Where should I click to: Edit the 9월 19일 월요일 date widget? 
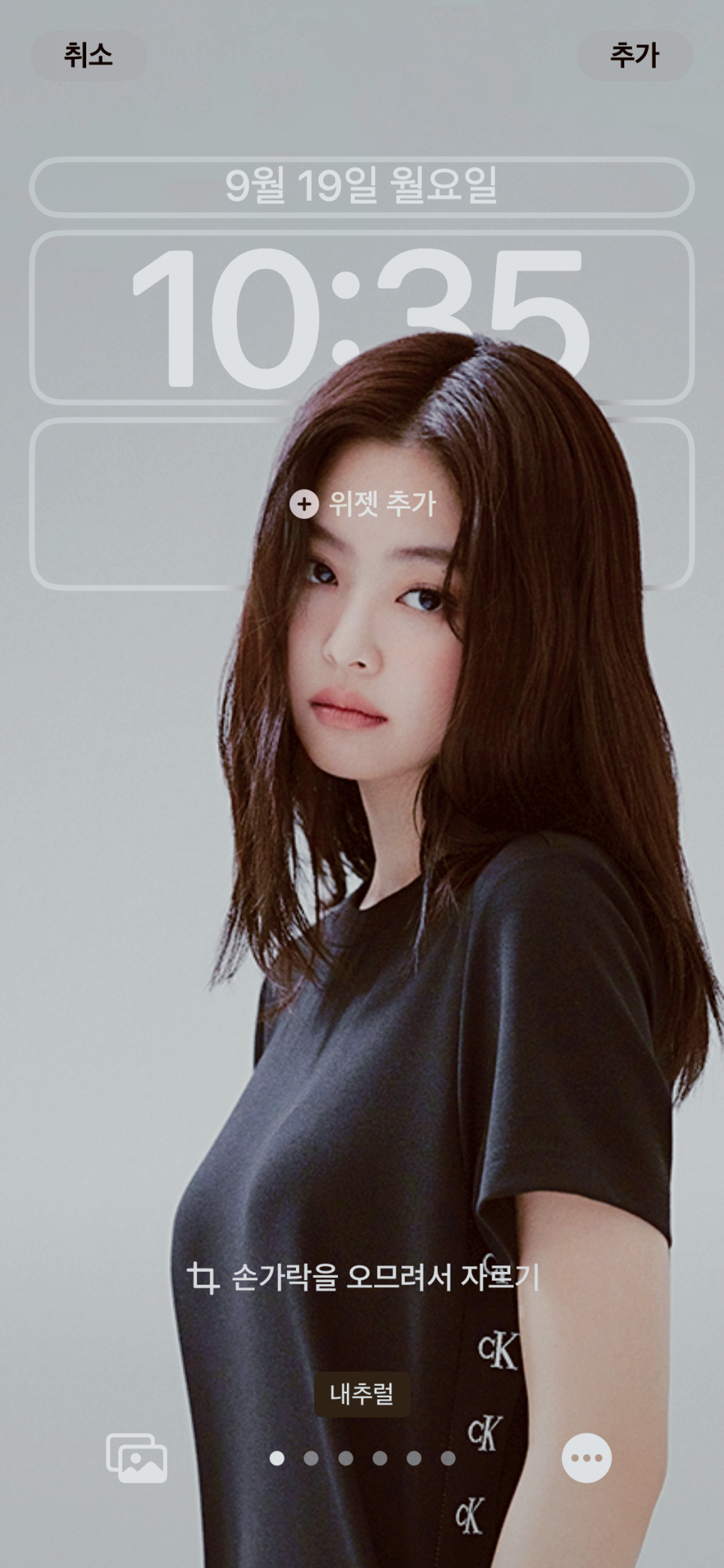click(361, 187)
